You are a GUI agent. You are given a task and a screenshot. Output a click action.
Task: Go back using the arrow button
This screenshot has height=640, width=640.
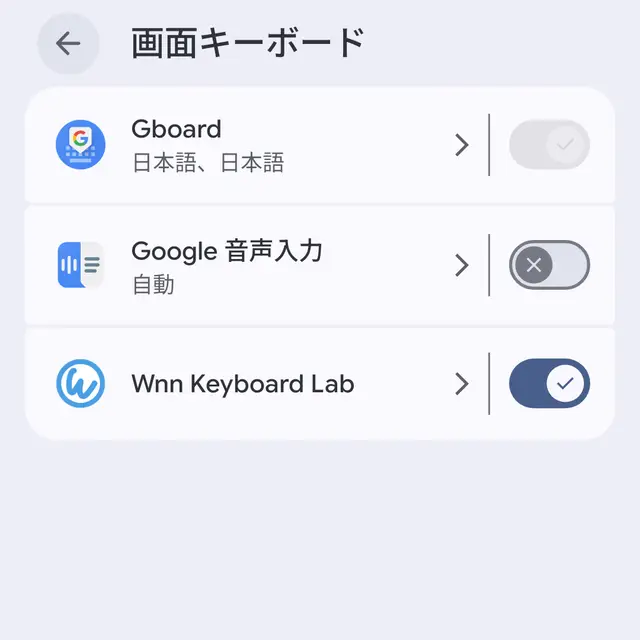click(x=68, y=43)
